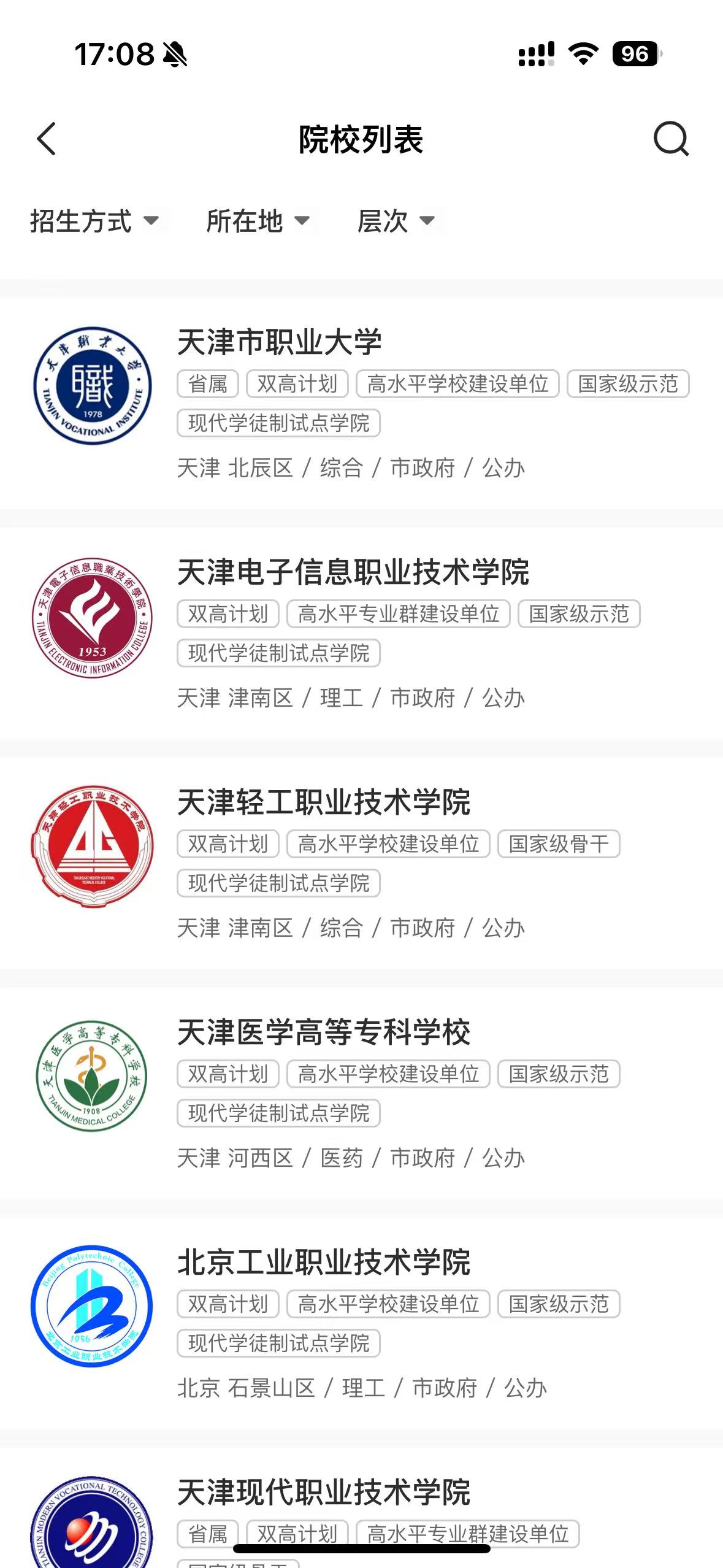Open 天津市职业大学 details
Image resolution: width=723 pixels, height=1568 pixels.
(x=280, y=342)
